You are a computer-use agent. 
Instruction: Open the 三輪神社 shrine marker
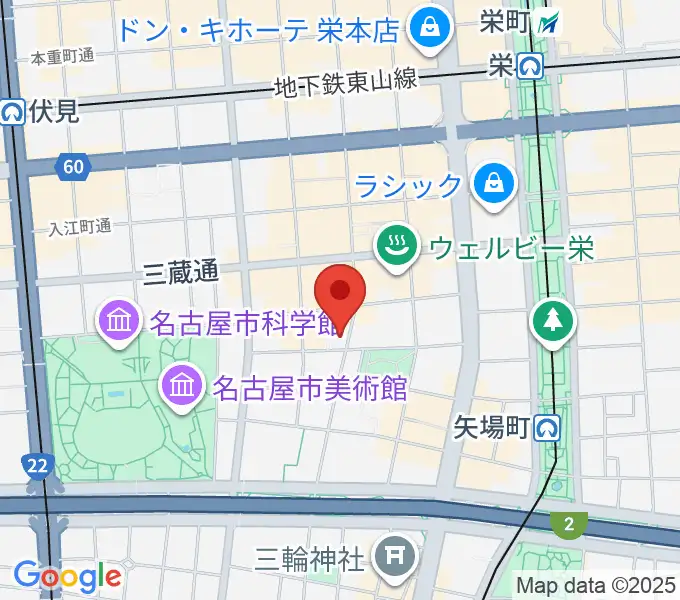[395, 557]
